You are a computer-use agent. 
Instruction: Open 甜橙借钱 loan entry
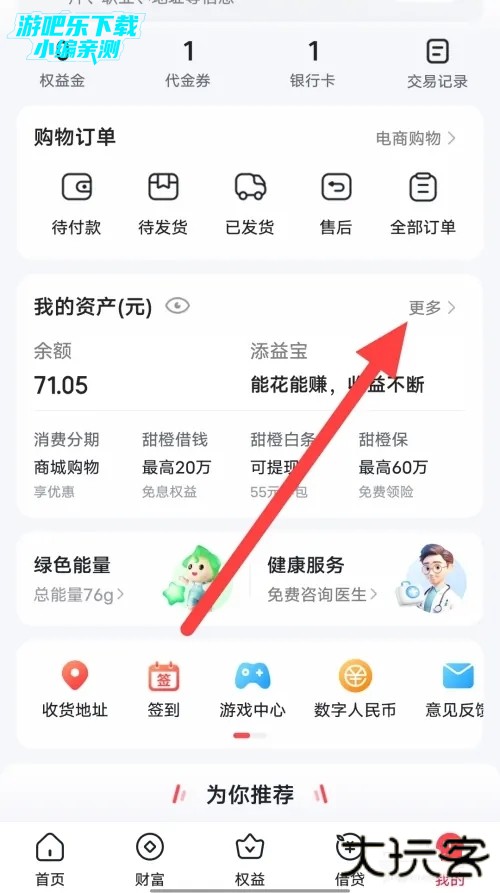click(176, 465)
